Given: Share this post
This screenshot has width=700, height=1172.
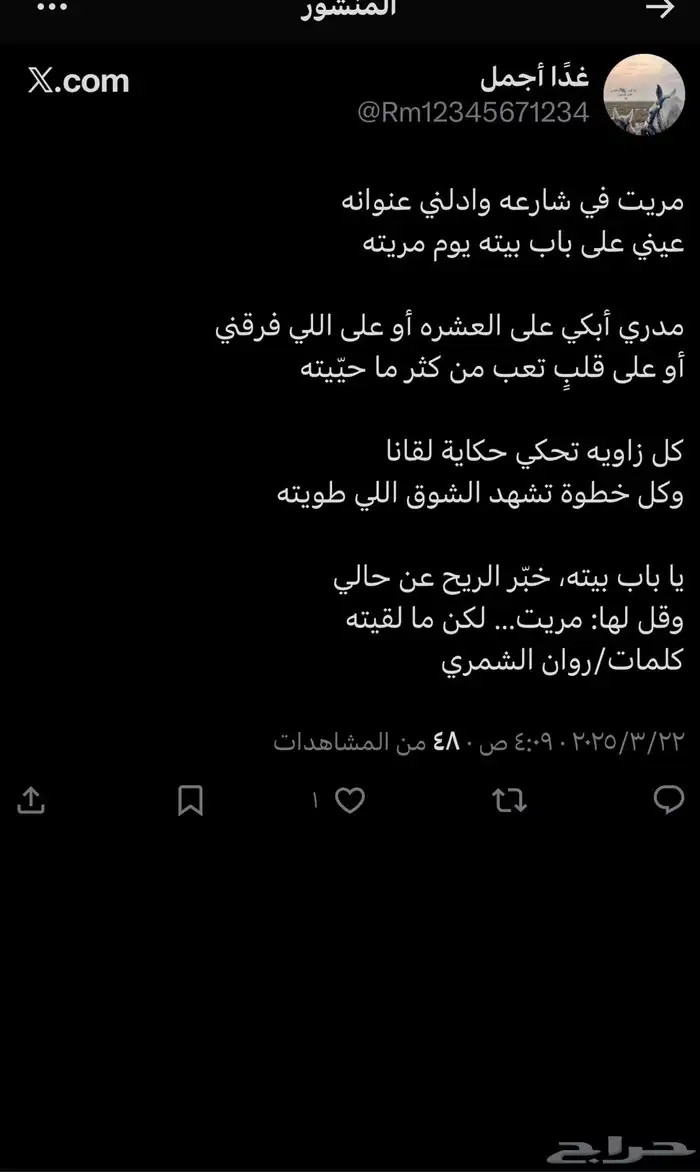Looking at the screenshot, I should [31, 800].
